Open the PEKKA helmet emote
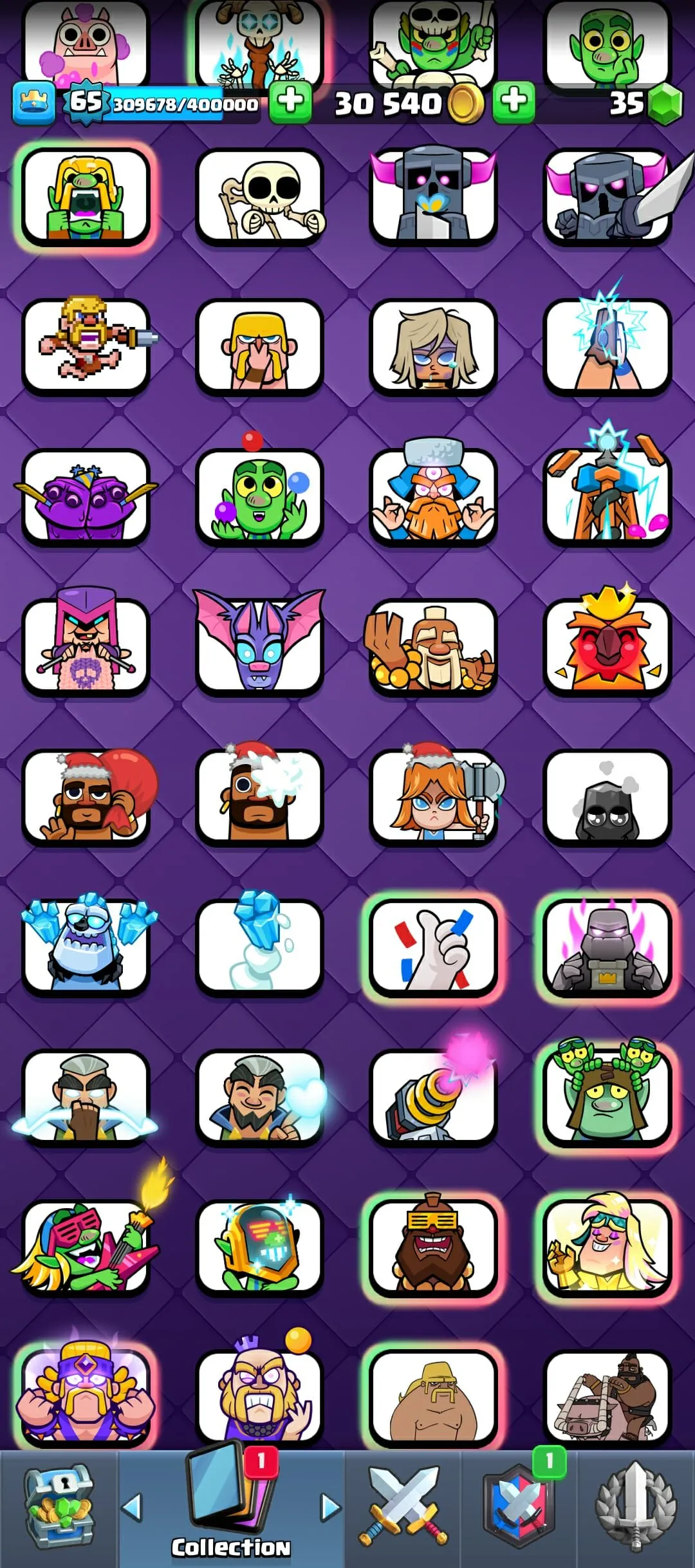Viewport: 695px width, 1568px height. click(433, 200)
